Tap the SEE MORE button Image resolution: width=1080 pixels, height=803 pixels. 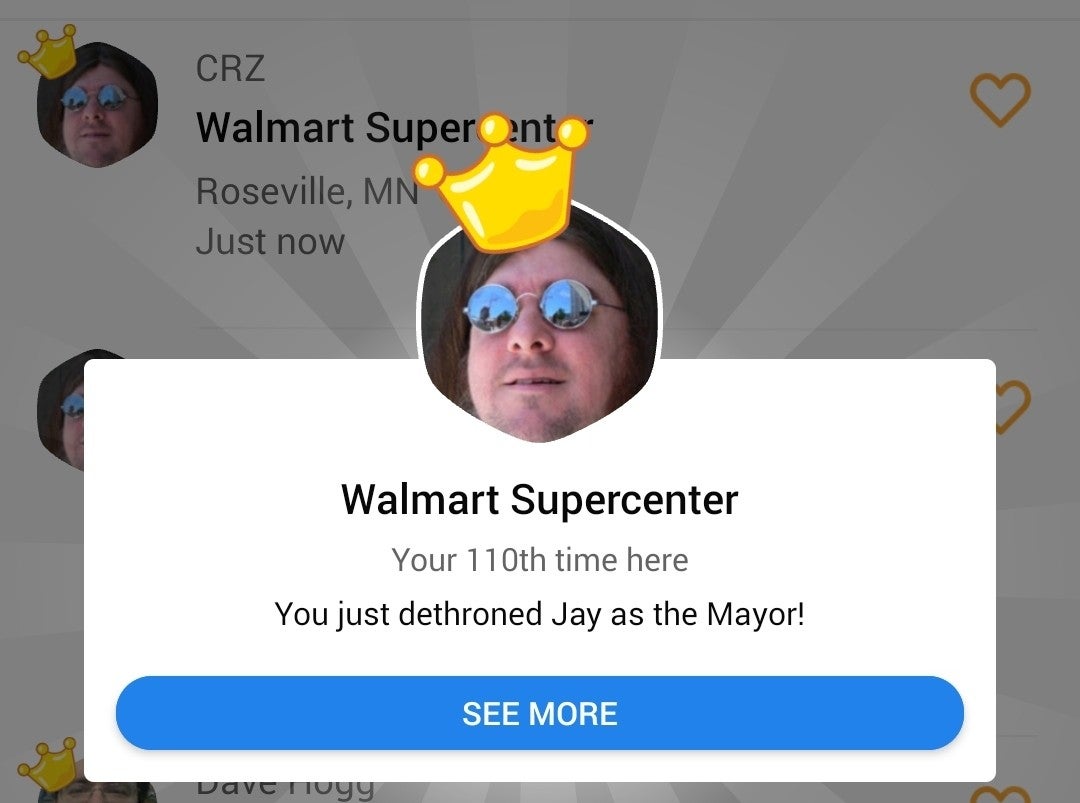pyautogui.click(x=539, y=713)
